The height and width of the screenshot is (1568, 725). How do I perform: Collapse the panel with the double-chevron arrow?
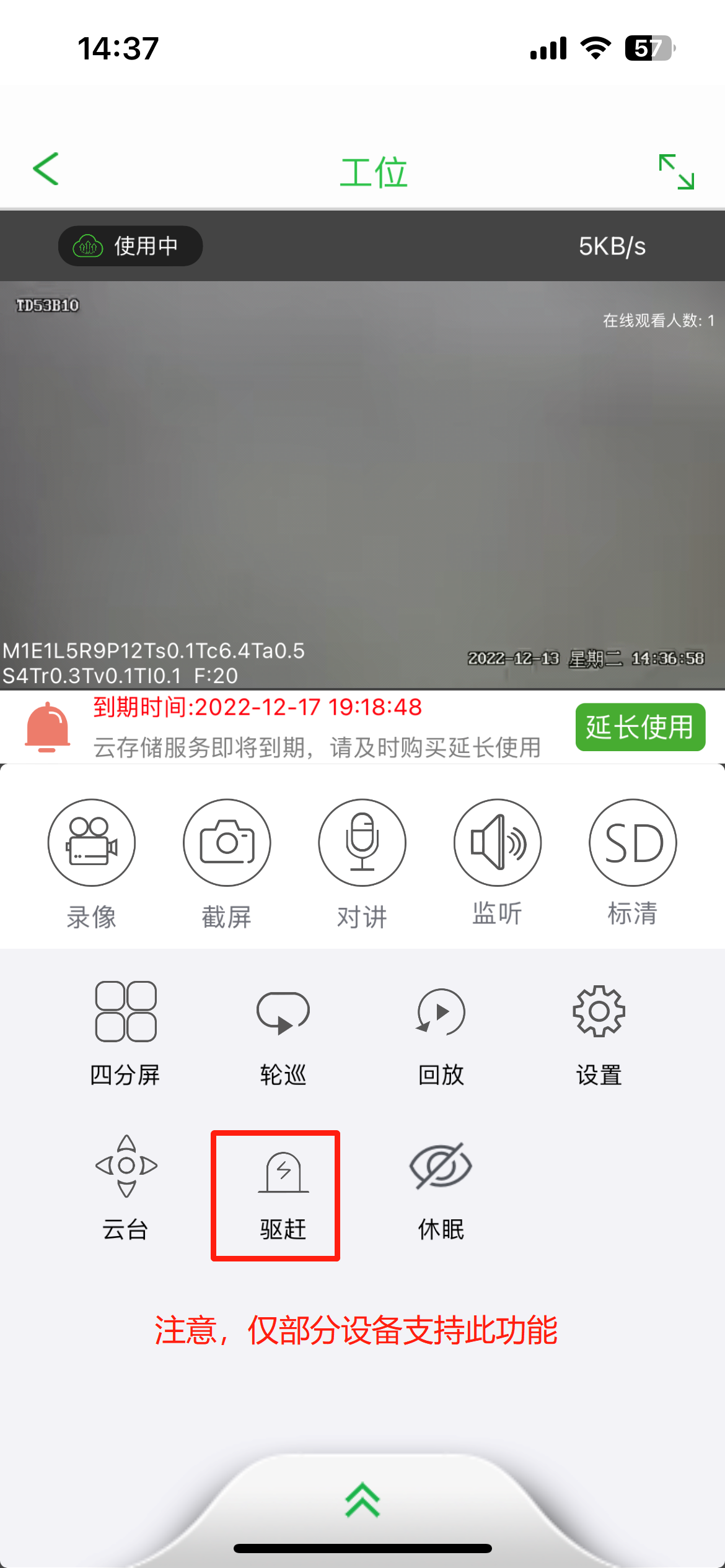pyautogui.click(x=362, y=1500)
